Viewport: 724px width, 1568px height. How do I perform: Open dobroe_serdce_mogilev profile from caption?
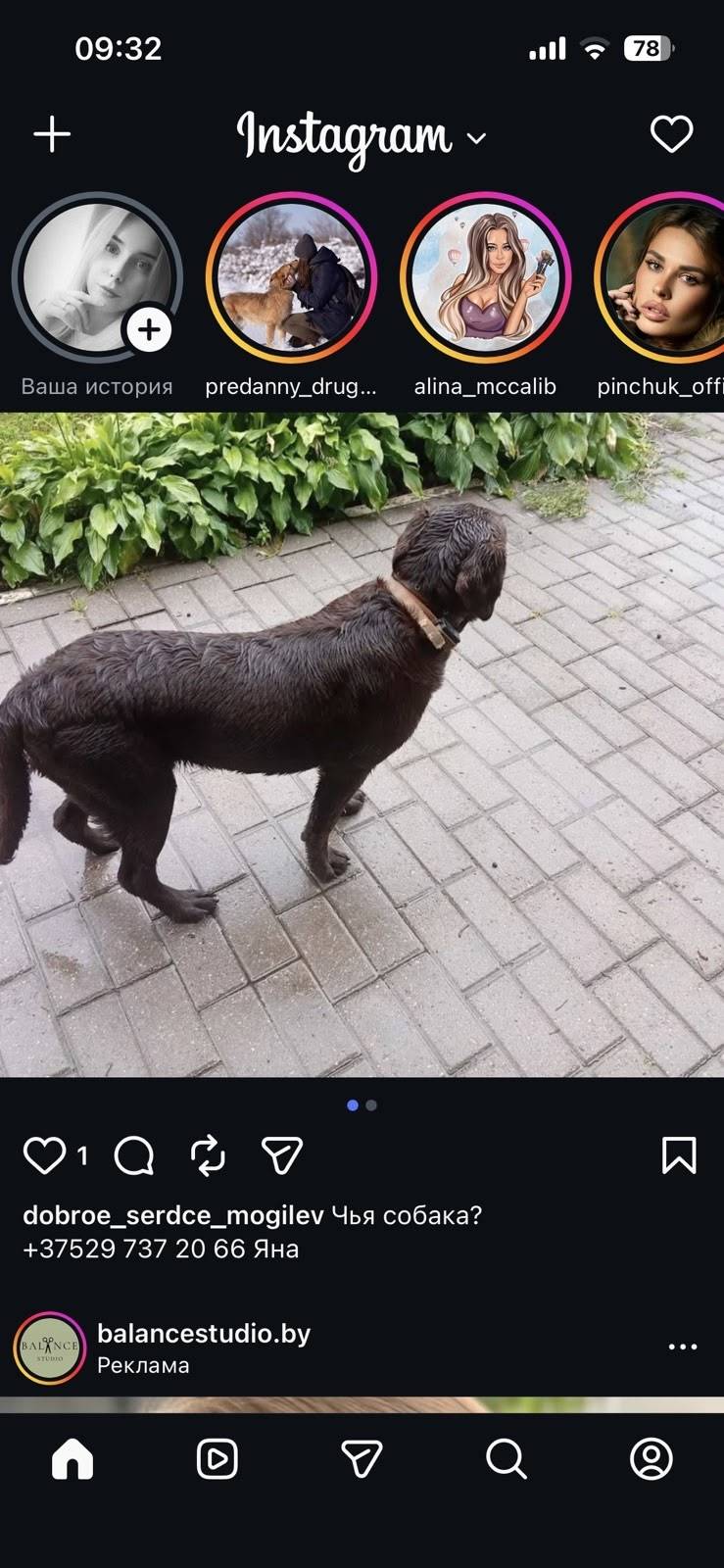[x=172, y=1215]
